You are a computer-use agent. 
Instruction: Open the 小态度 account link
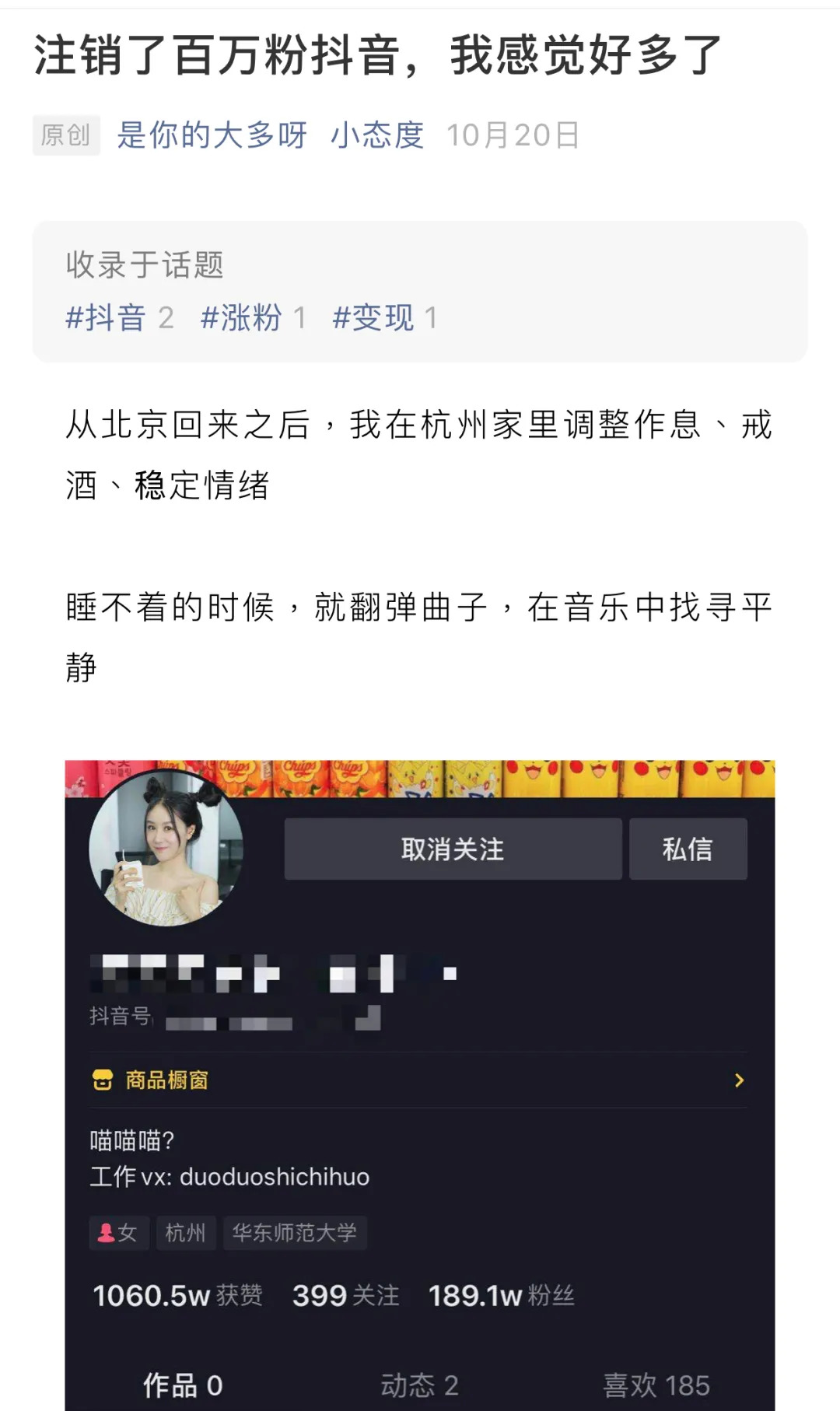point(377,135)
